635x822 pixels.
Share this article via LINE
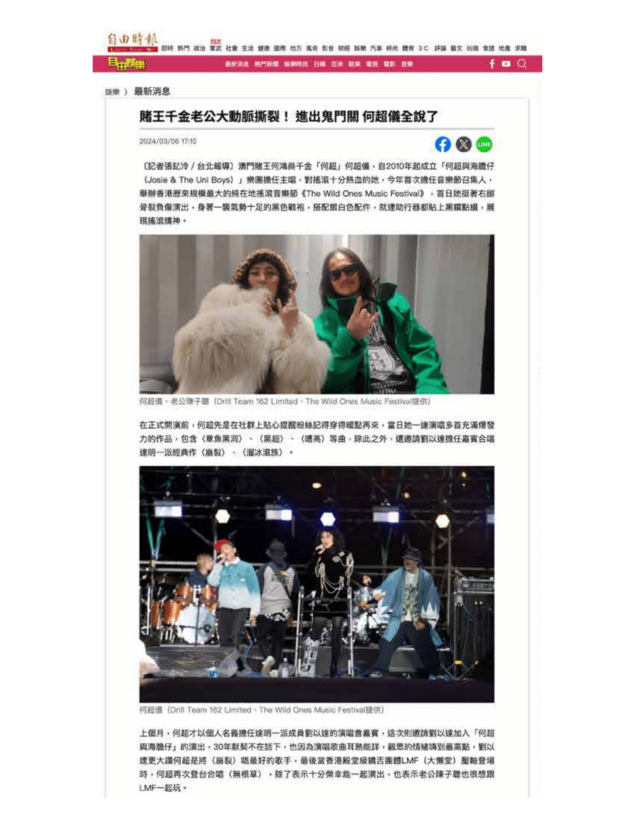pyautogui.click(x=484, y=144)
